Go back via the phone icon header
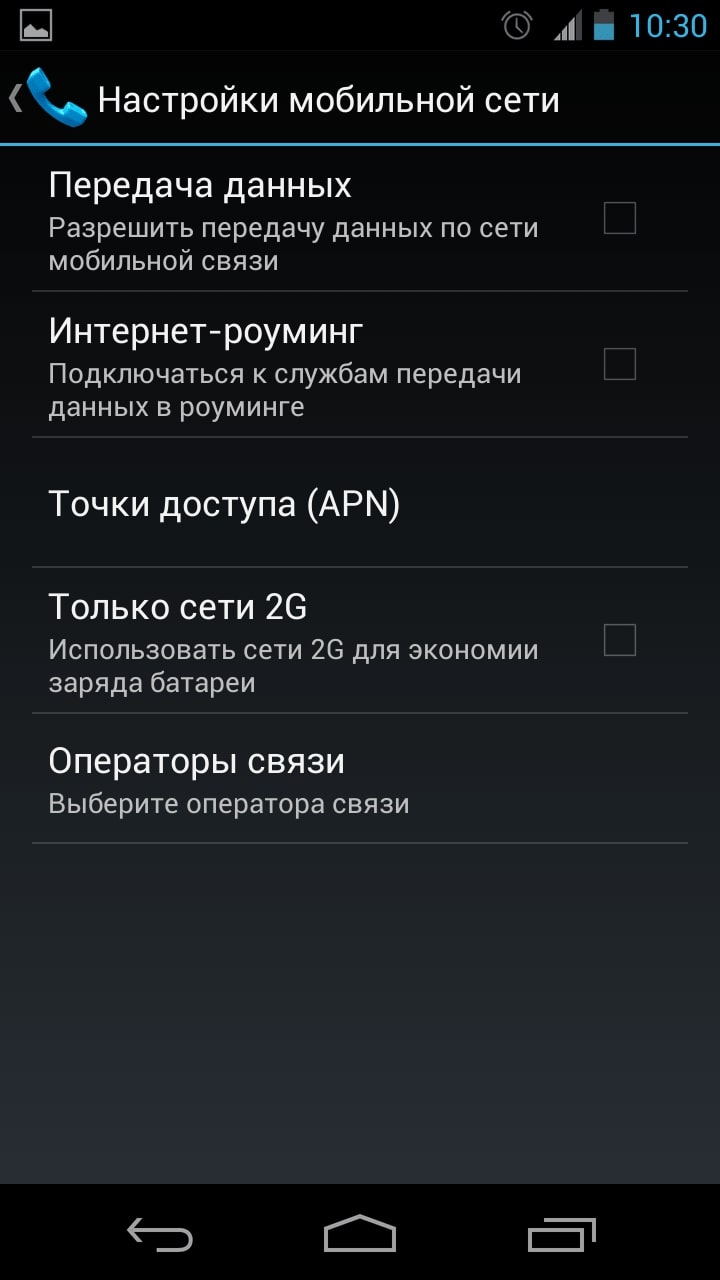The height and width of the screenshot is (1280, 720). [x=49, y=98]
